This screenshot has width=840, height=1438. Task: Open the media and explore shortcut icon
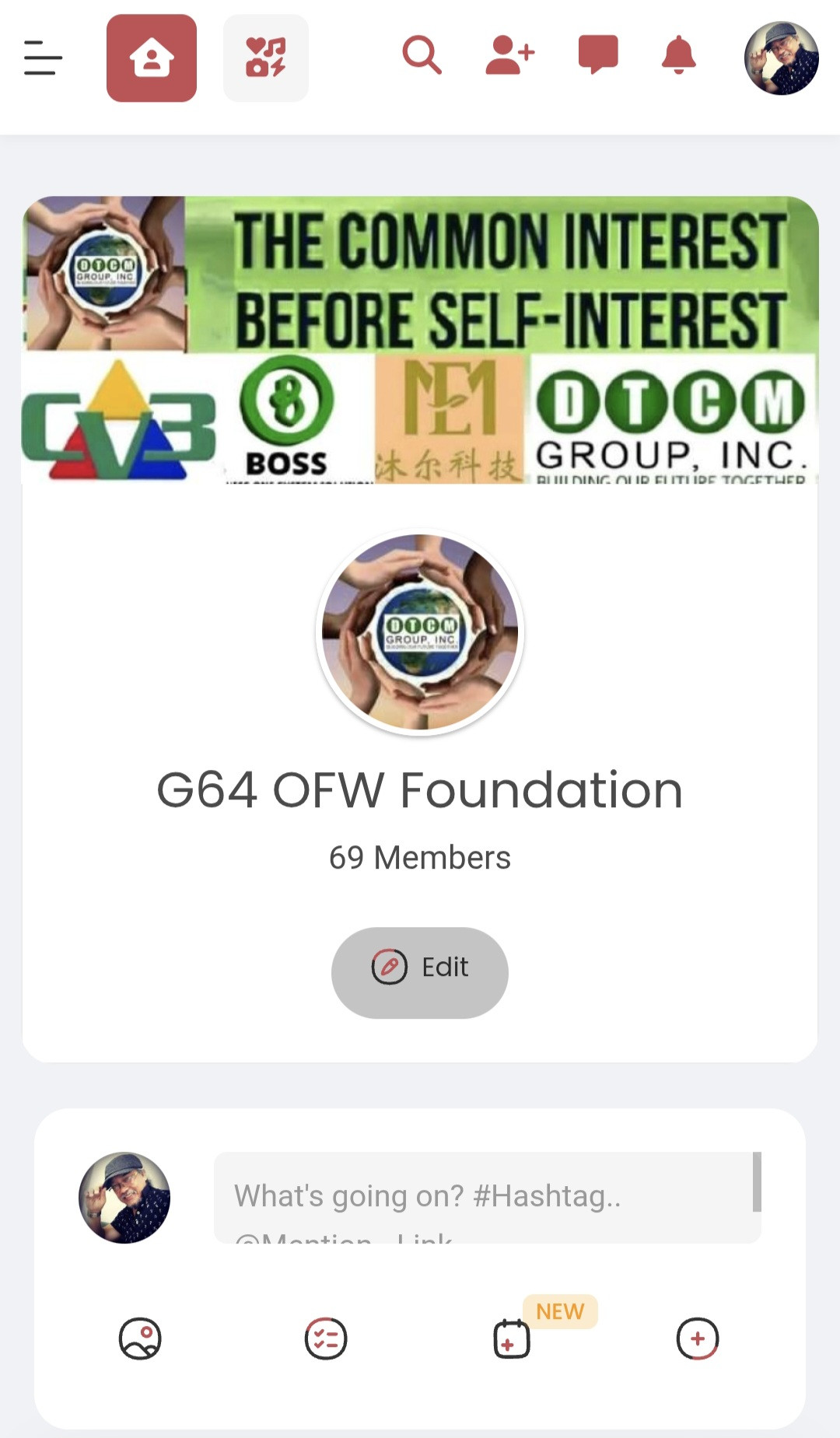265,58
